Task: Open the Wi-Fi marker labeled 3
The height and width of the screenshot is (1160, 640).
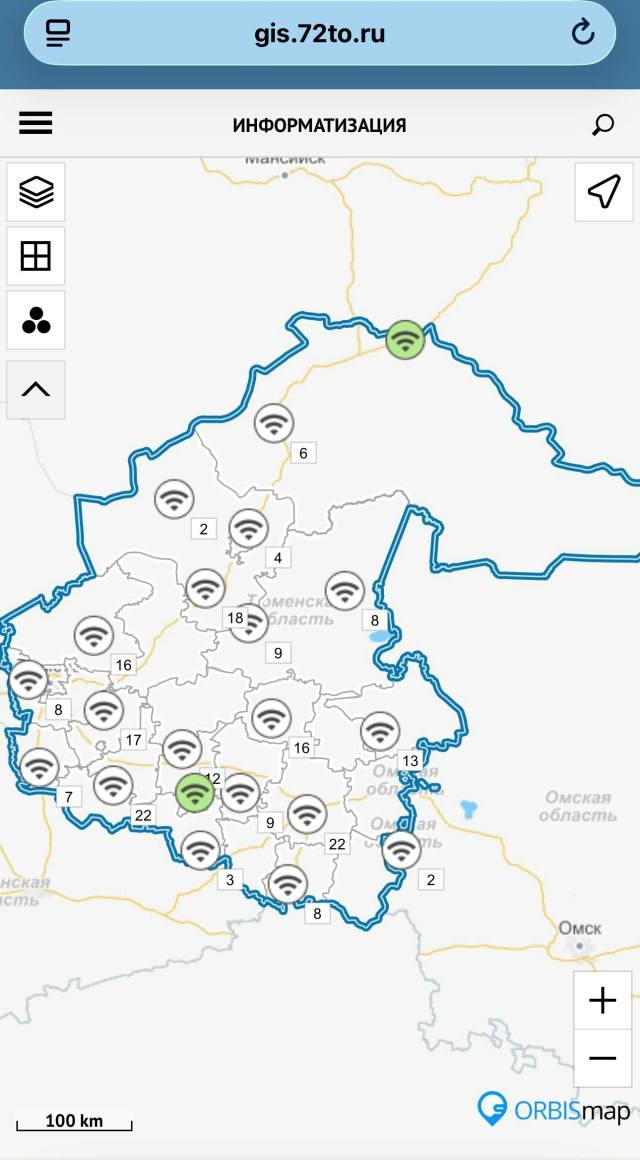Action: tap(201, 850)
